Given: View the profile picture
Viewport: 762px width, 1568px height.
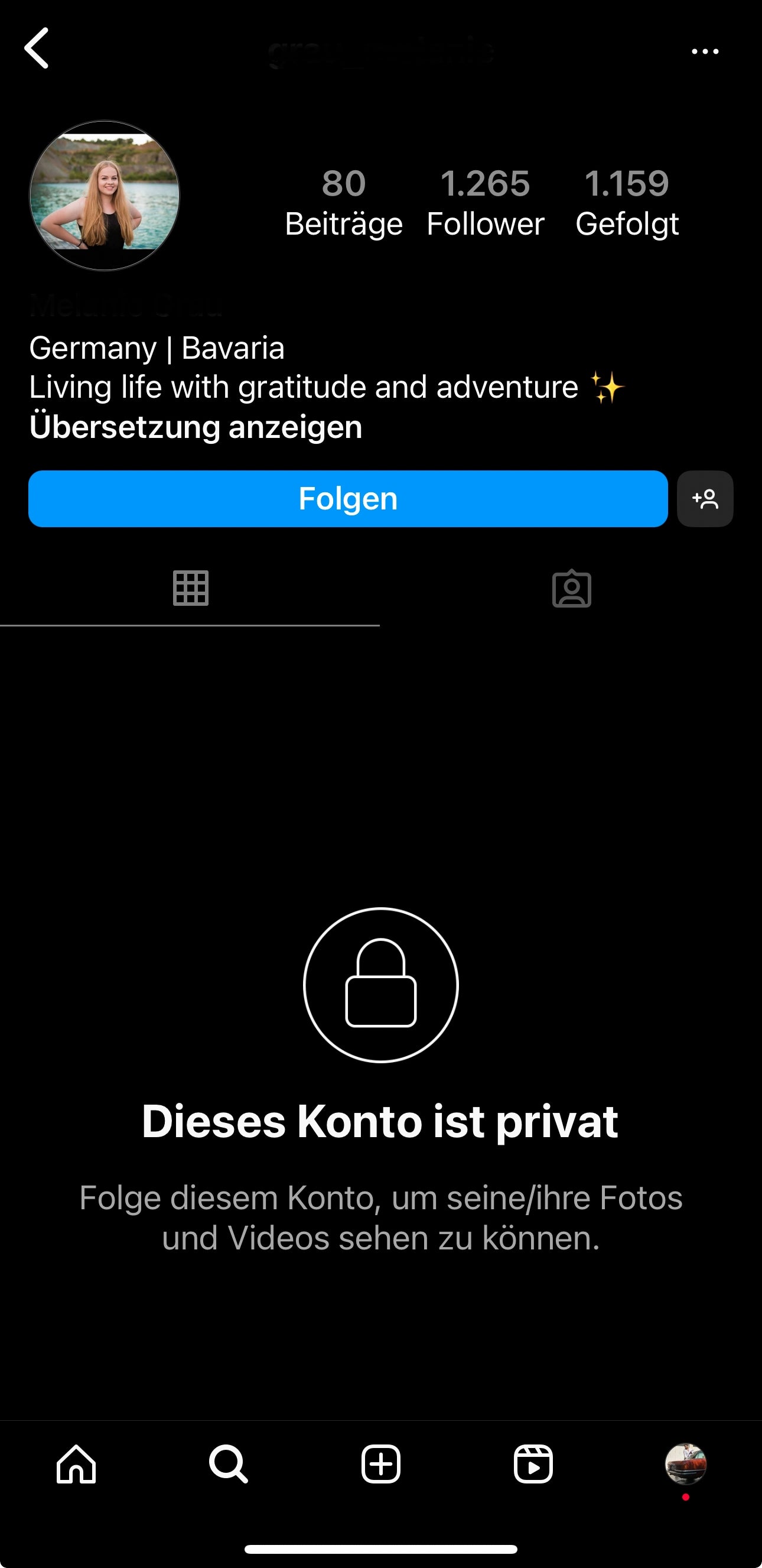Looking at the screenshot, I should click(x=105, y=196).
